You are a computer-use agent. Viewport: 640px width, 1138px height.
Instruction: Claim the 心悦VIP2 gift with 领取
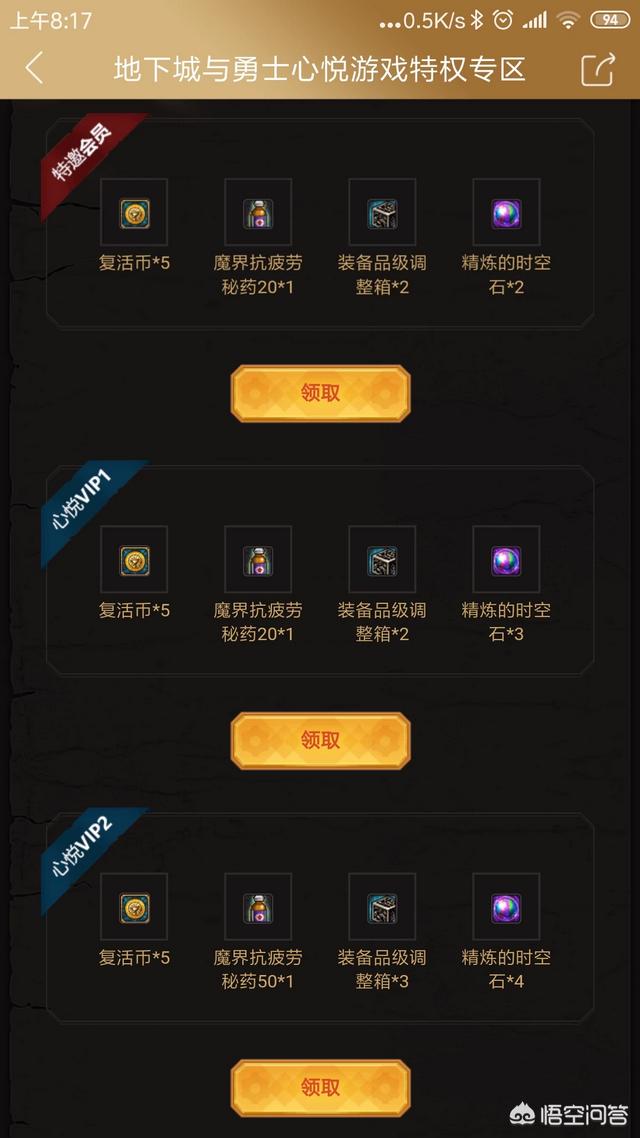tap(320, 1087)
